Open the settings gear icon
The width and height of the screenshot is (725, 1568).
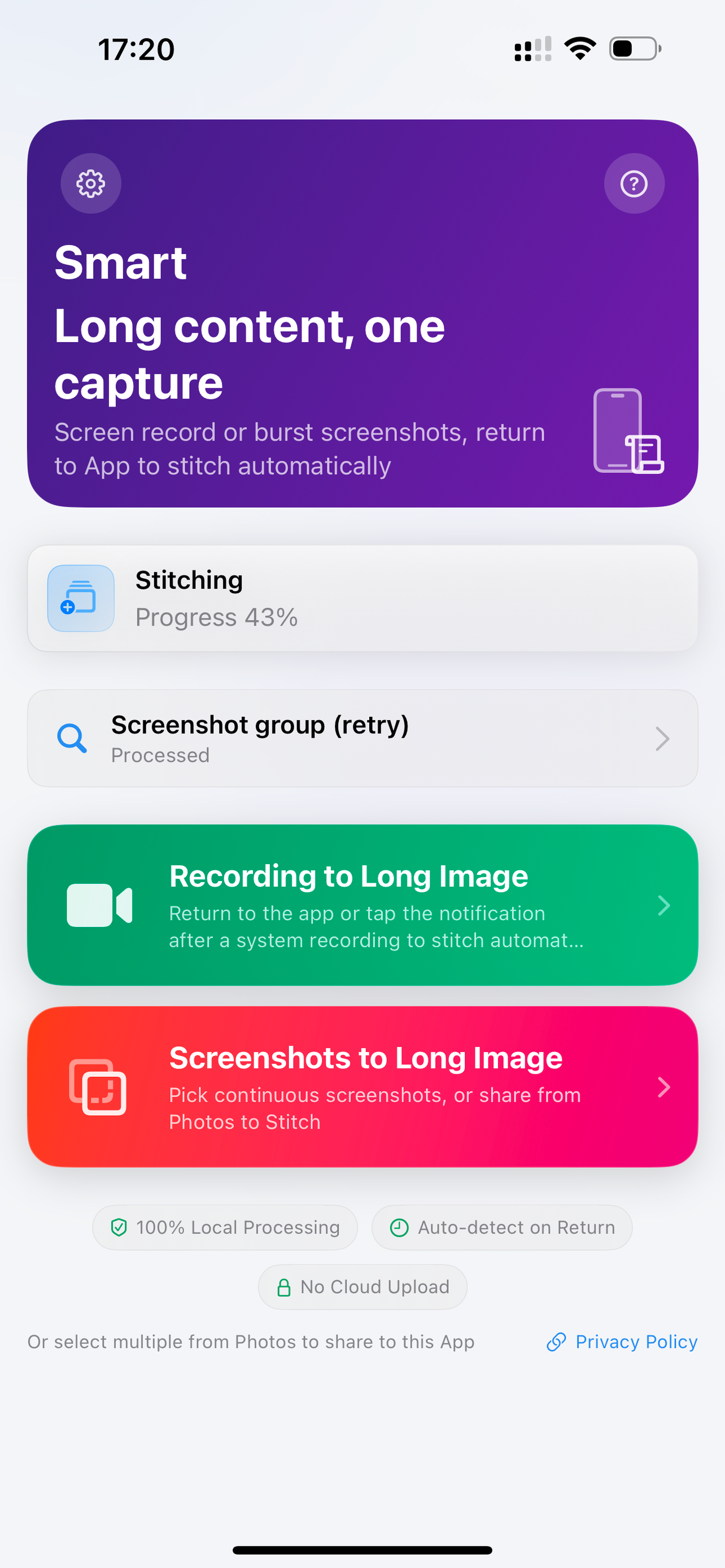click(91, 183)
